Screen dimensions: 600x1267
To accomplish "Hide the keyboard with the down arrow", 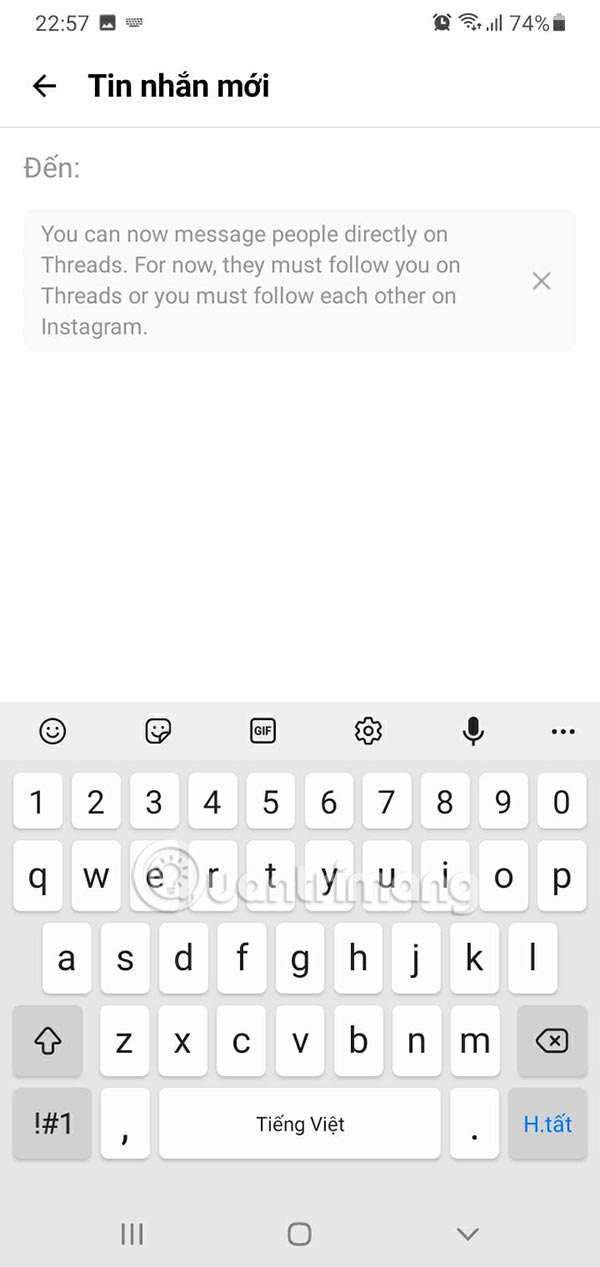I will (467, 1234).
